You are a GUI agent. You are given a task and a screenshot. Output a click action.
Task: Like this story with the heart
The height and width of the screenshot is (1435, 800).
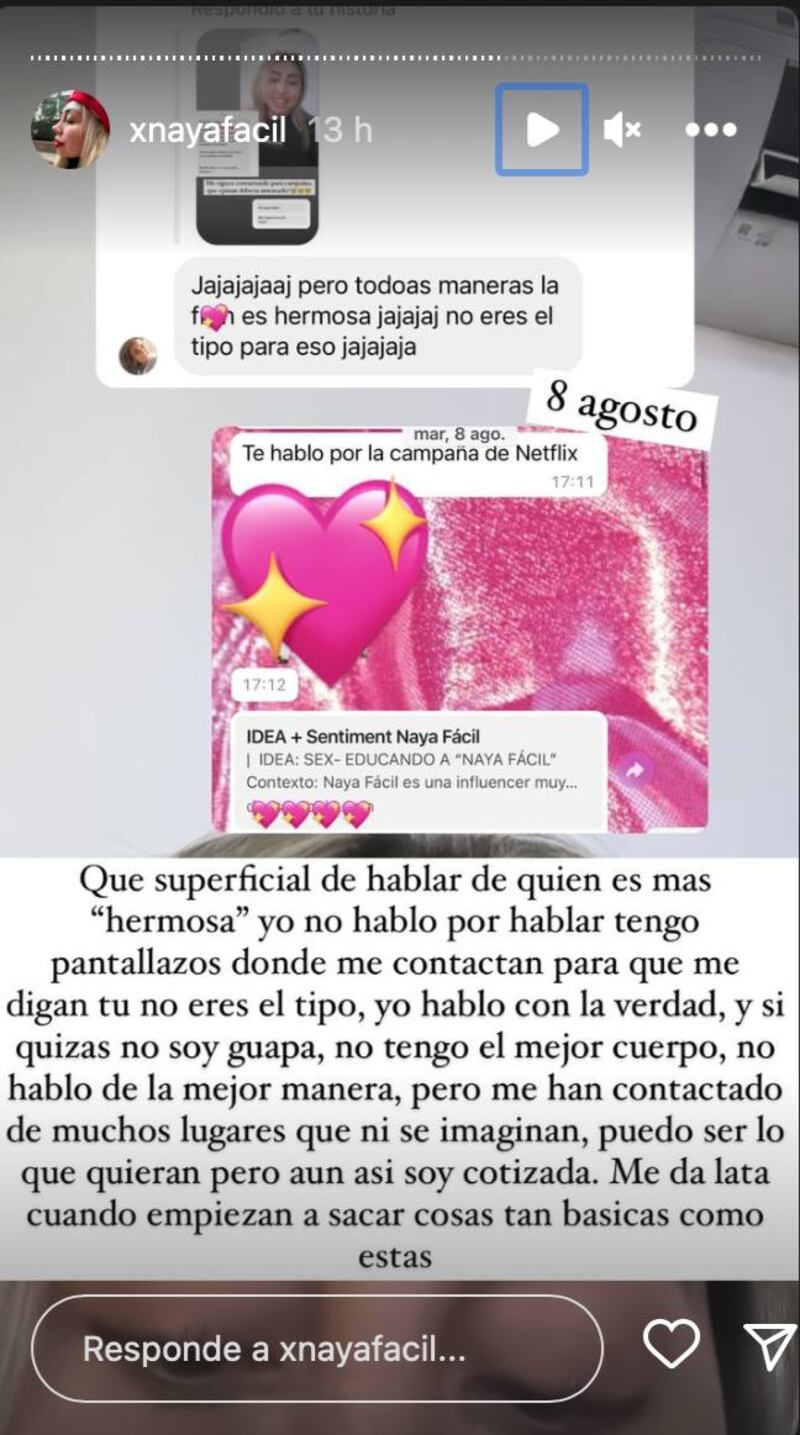tap(671, 1344)
